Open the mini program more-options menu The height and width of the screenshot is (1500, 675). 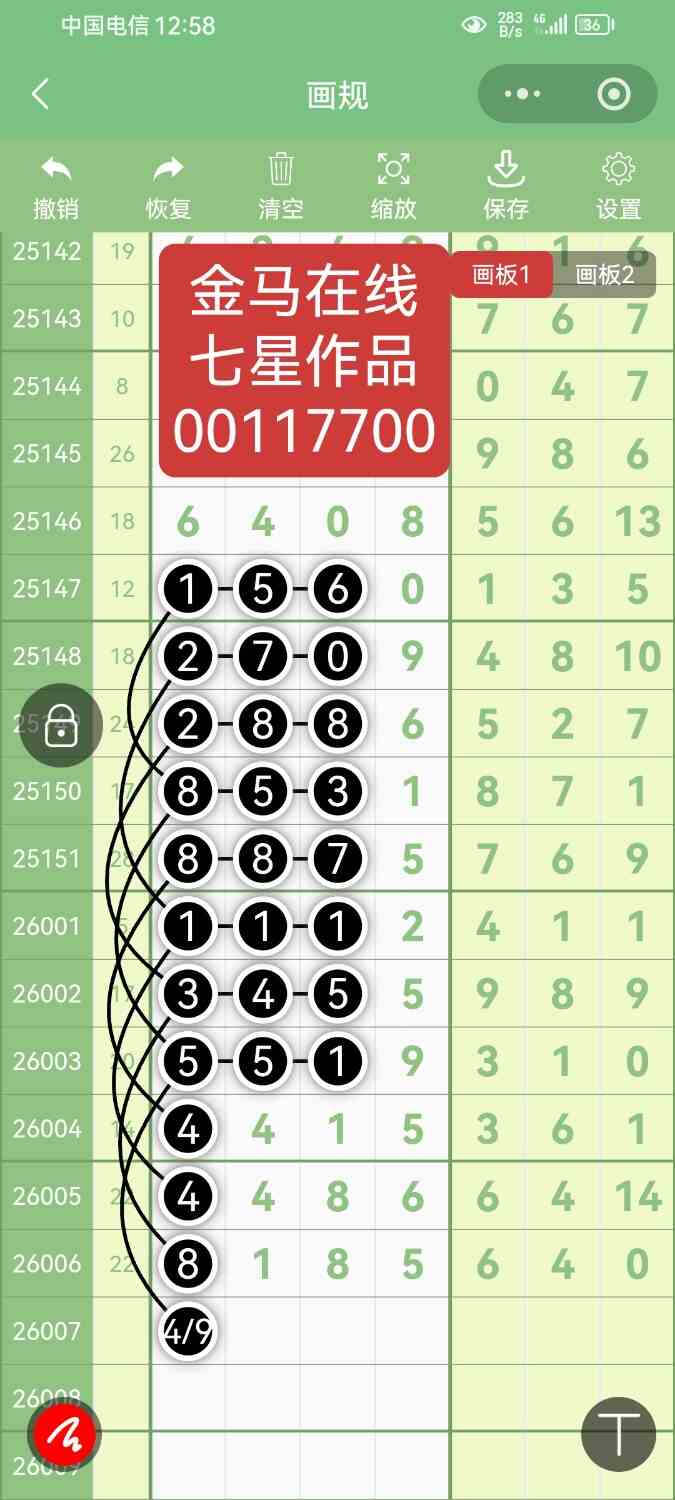click(x=523, y=95)
